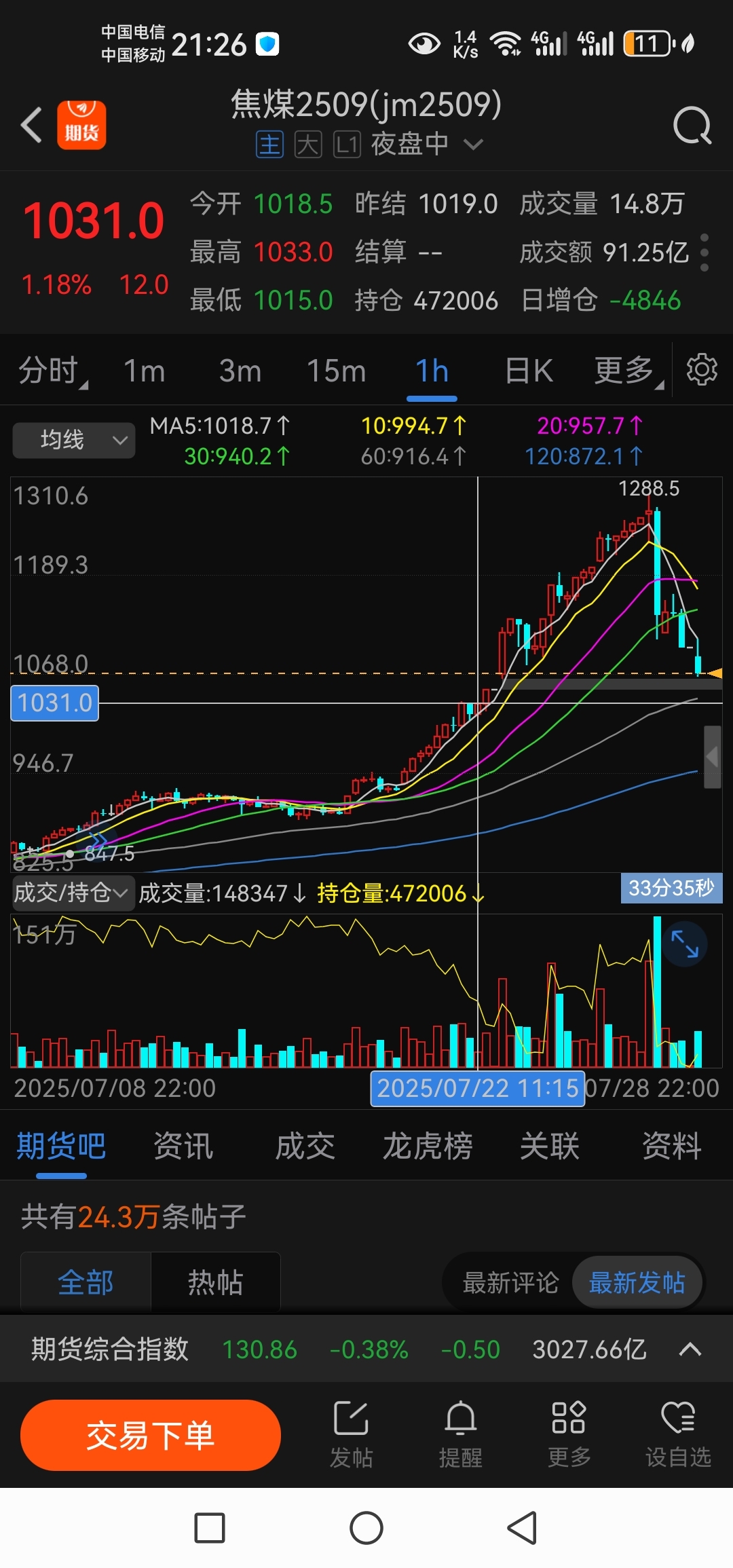733x1568 pixels.
Task: Expand the 期货综合指数 bar
Action: pos(690,1349)
